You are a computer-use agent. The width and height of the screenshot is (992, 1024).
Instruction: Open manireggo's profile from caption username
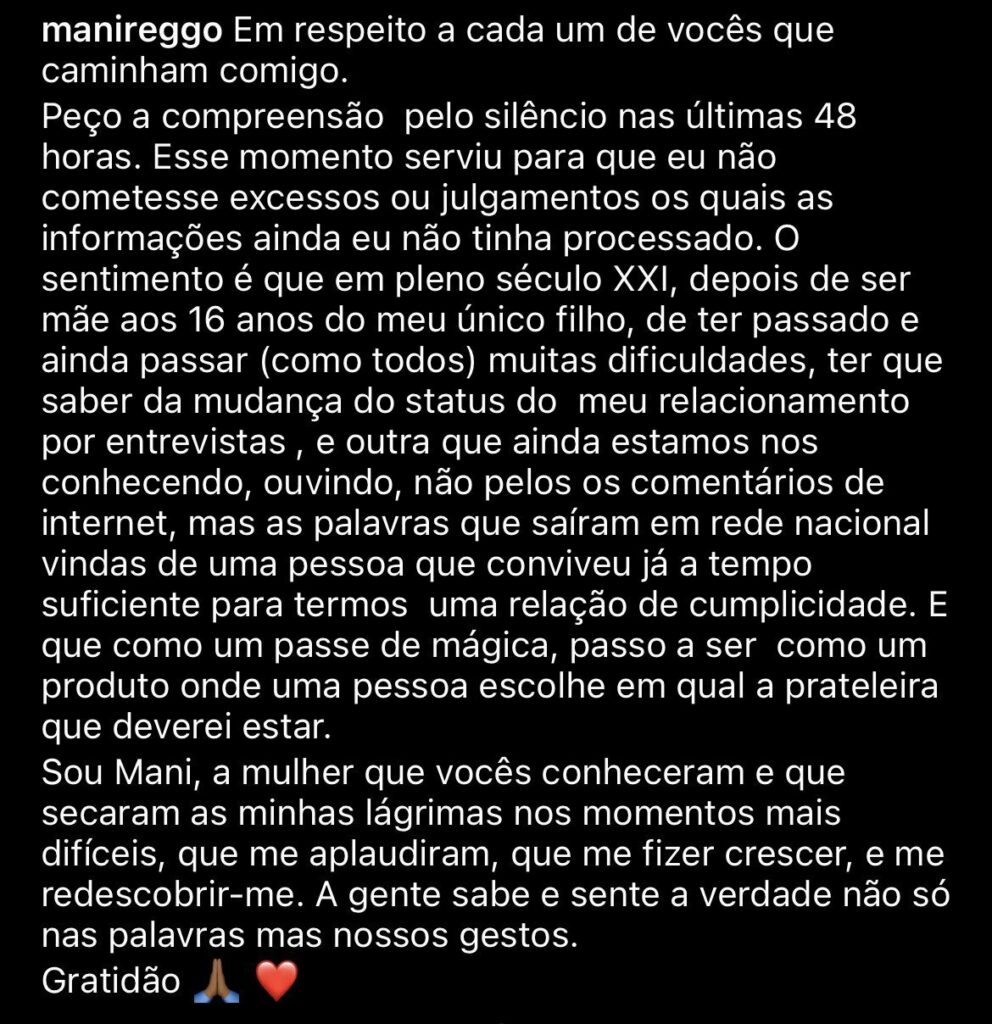click(132, 30)
